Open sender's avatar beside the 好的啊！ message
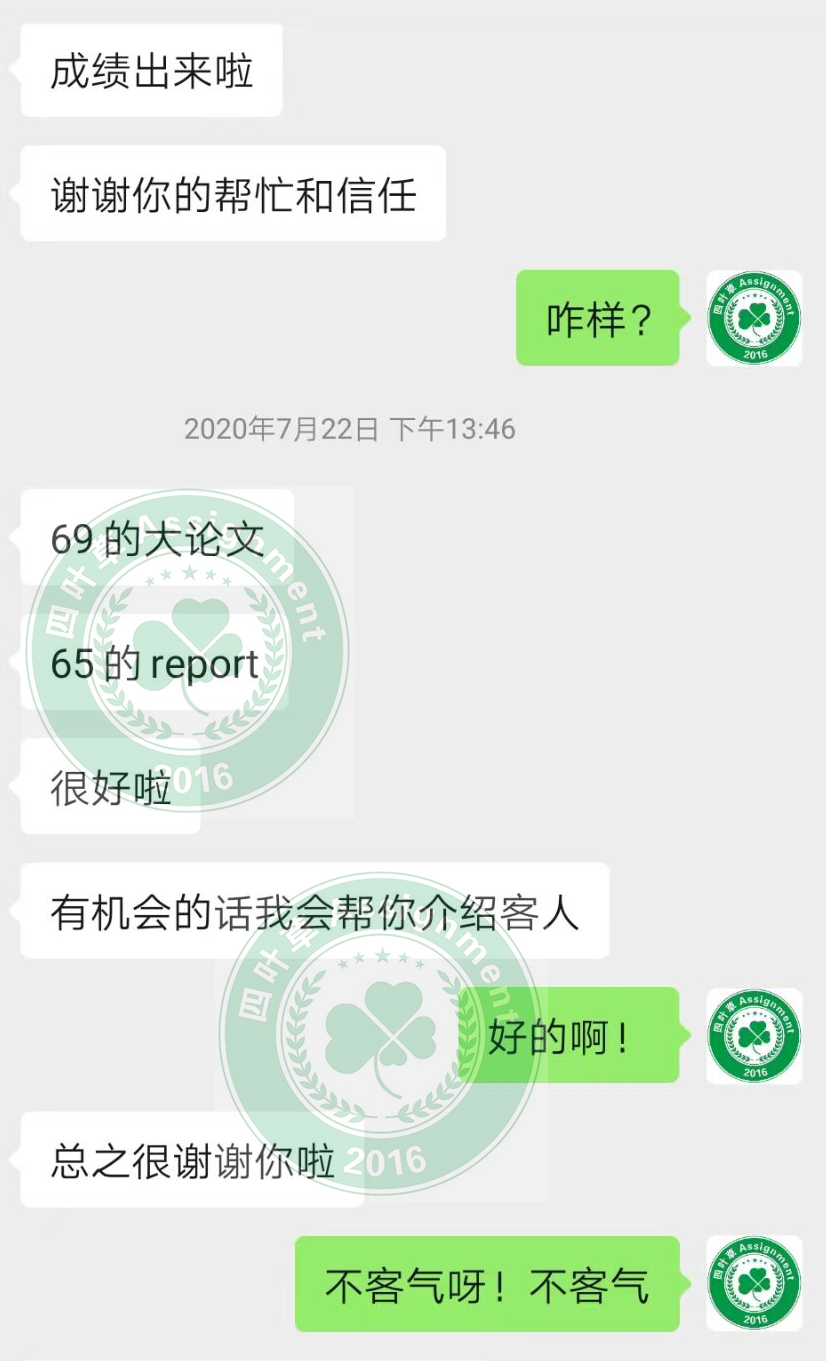The image size is (826, 1361). click(754, 1036)
